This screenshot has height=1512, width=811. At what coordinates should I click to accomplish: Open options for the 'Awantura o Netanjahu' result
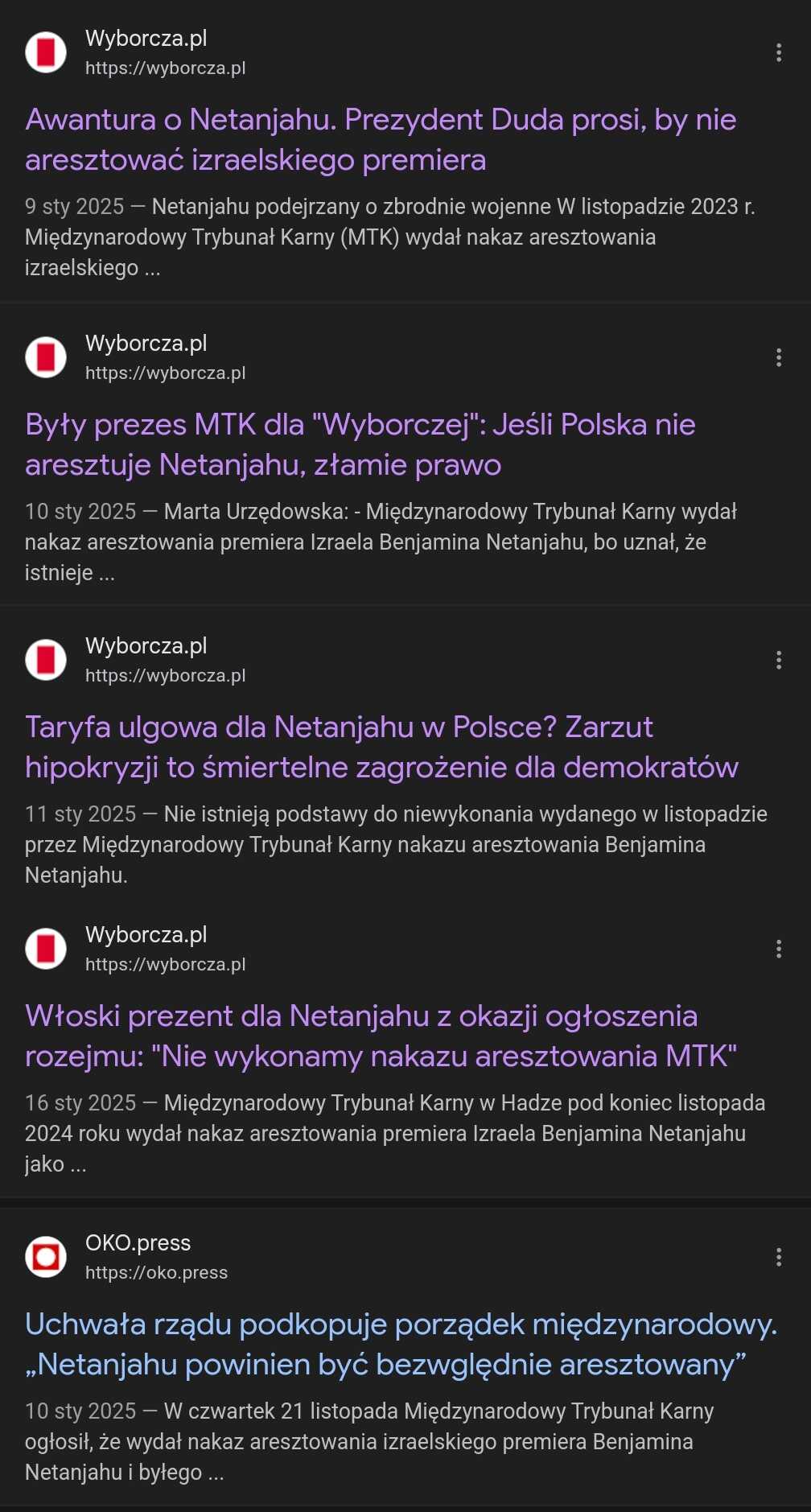778,52
